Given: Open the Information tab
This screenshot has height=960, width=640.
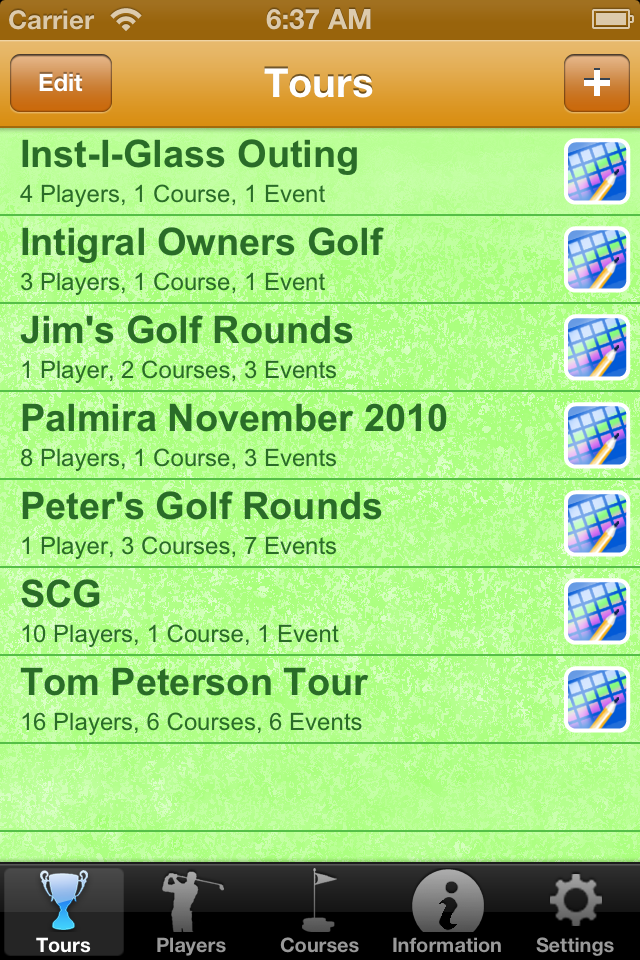Looking at the screenshot, I should coord(447,912).
